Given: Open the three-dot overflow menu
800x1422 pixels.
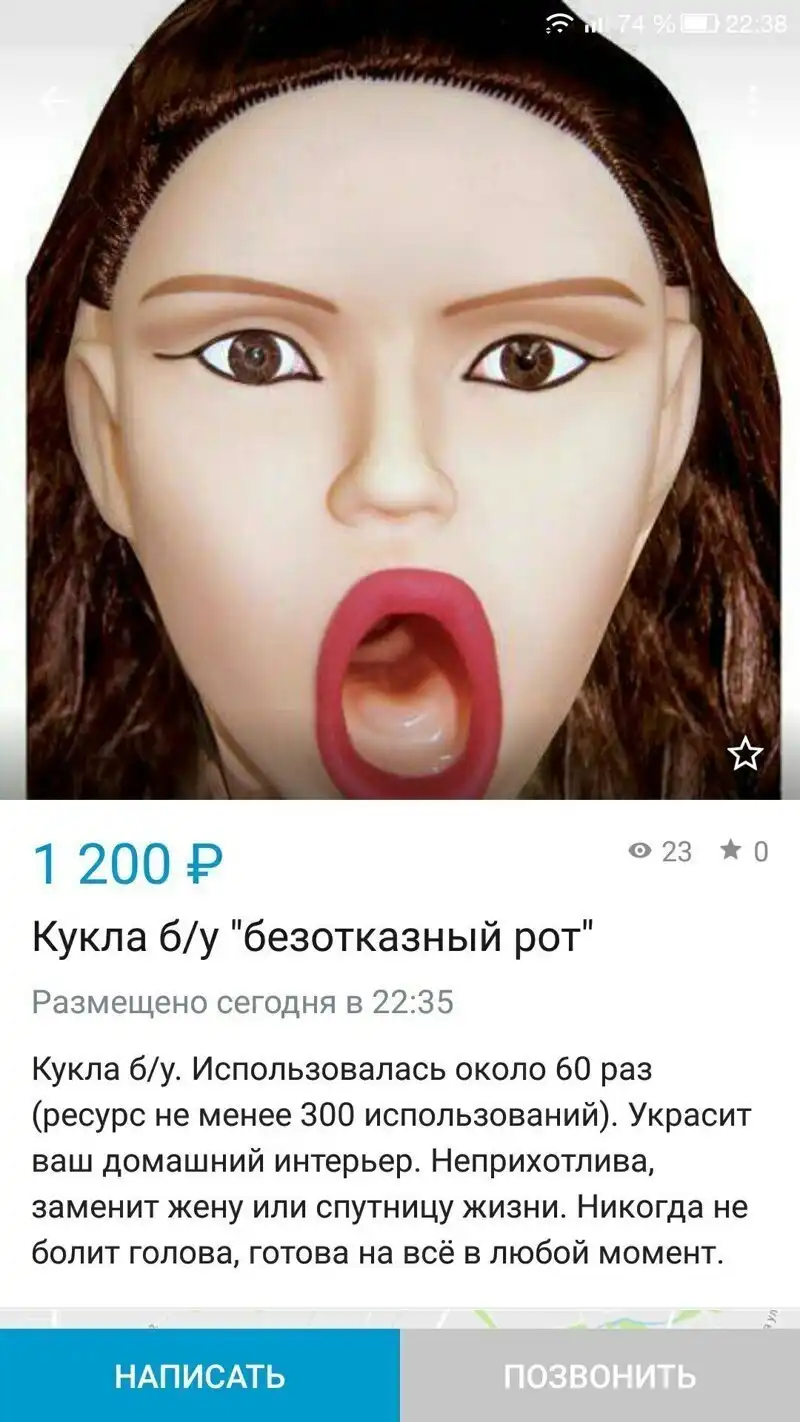Looking at the screenshot, I should (752, 101).
